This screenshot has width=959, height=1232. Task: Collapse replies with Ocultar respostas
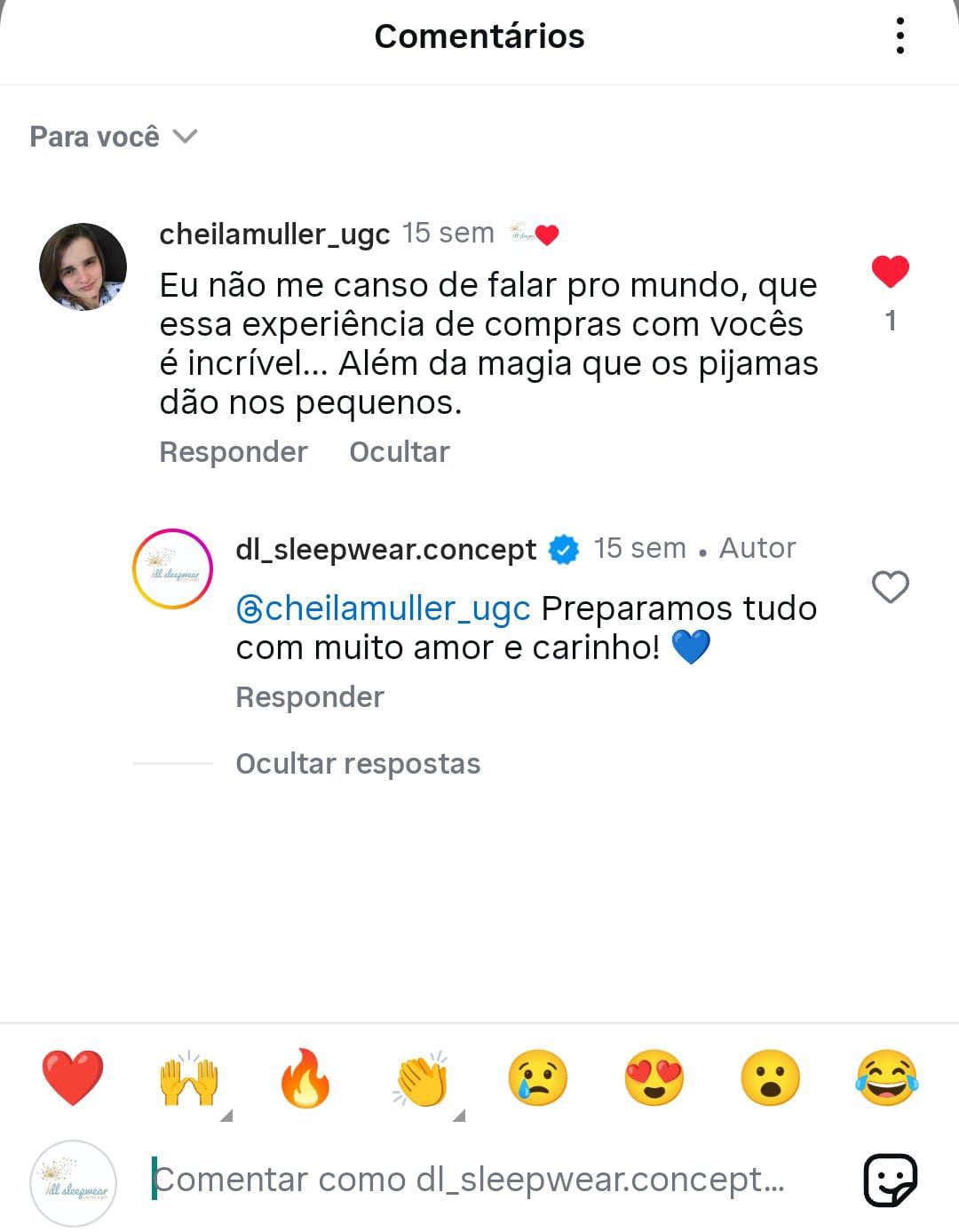[x=358, y=764]
